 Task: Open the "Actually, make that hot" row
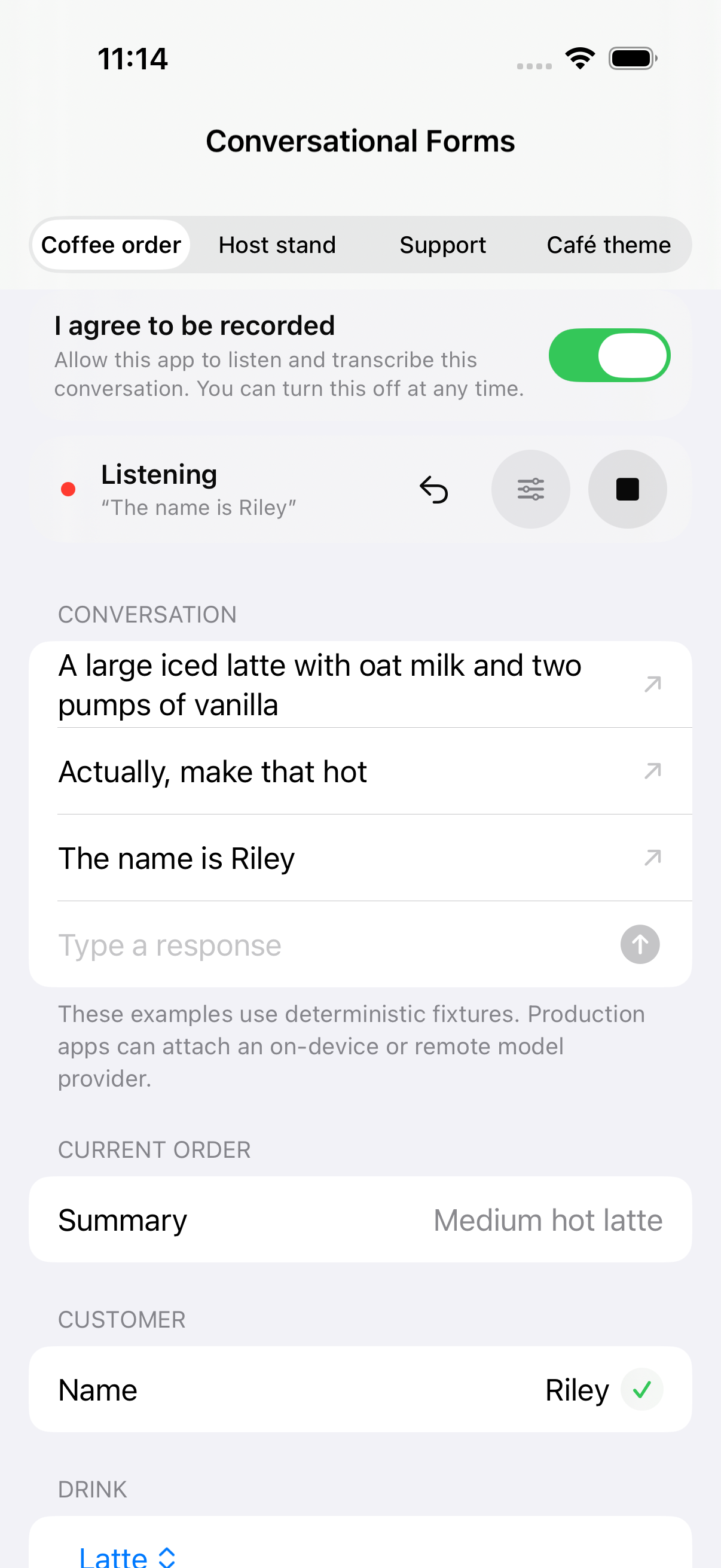tap(360, 771)
